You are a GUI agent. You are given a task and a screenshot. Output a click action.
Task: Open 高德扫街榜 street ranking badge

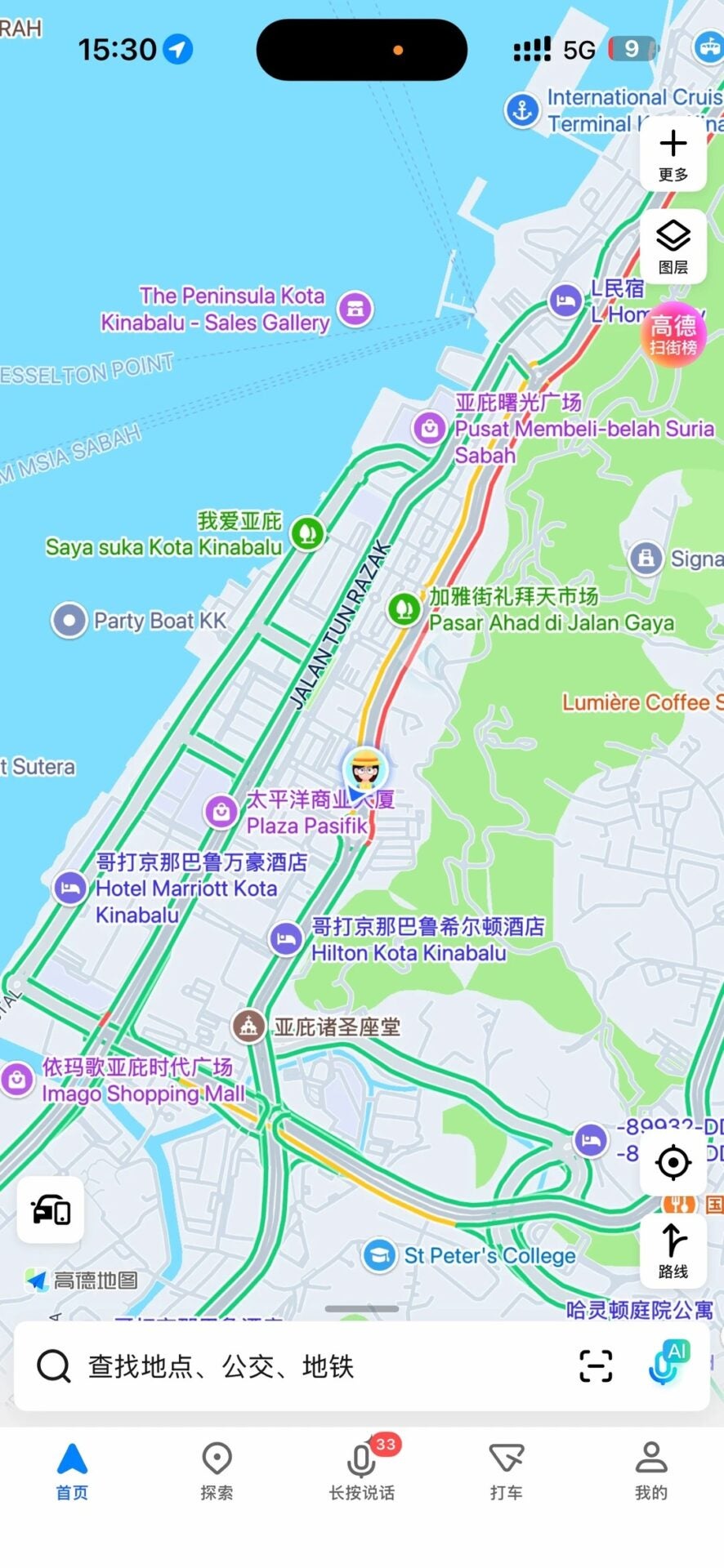(x=673, y=335)
